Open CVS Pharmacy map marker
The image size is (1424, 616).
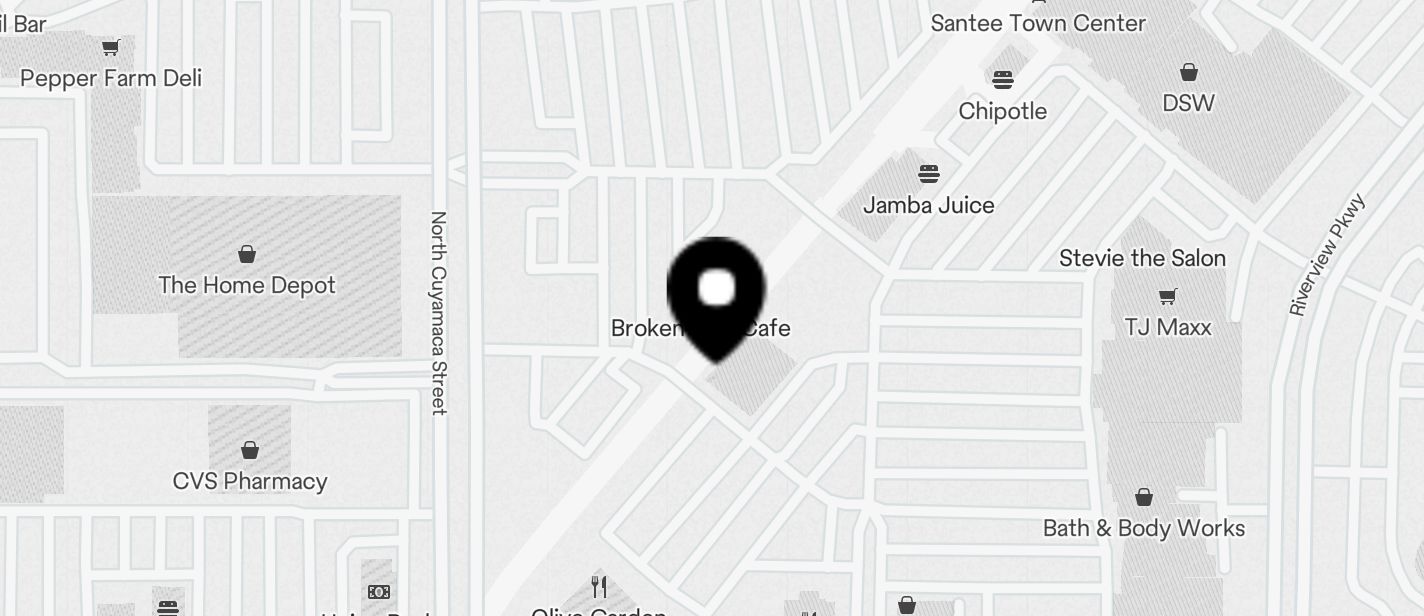pyautogui.click(x=250, y=451)
